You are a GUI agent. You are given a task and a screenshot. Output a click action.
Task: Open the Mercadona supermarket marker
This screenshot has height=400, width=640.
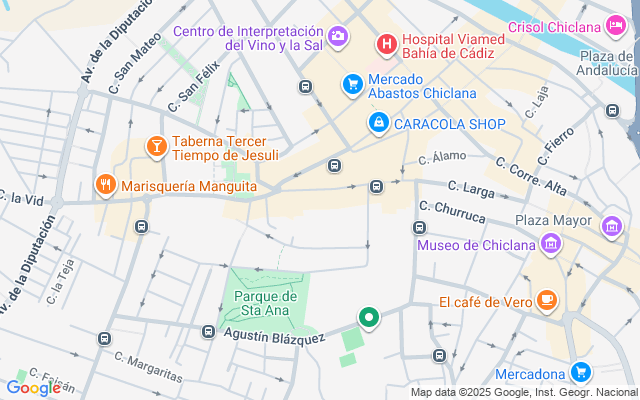(x=581, y=374)
